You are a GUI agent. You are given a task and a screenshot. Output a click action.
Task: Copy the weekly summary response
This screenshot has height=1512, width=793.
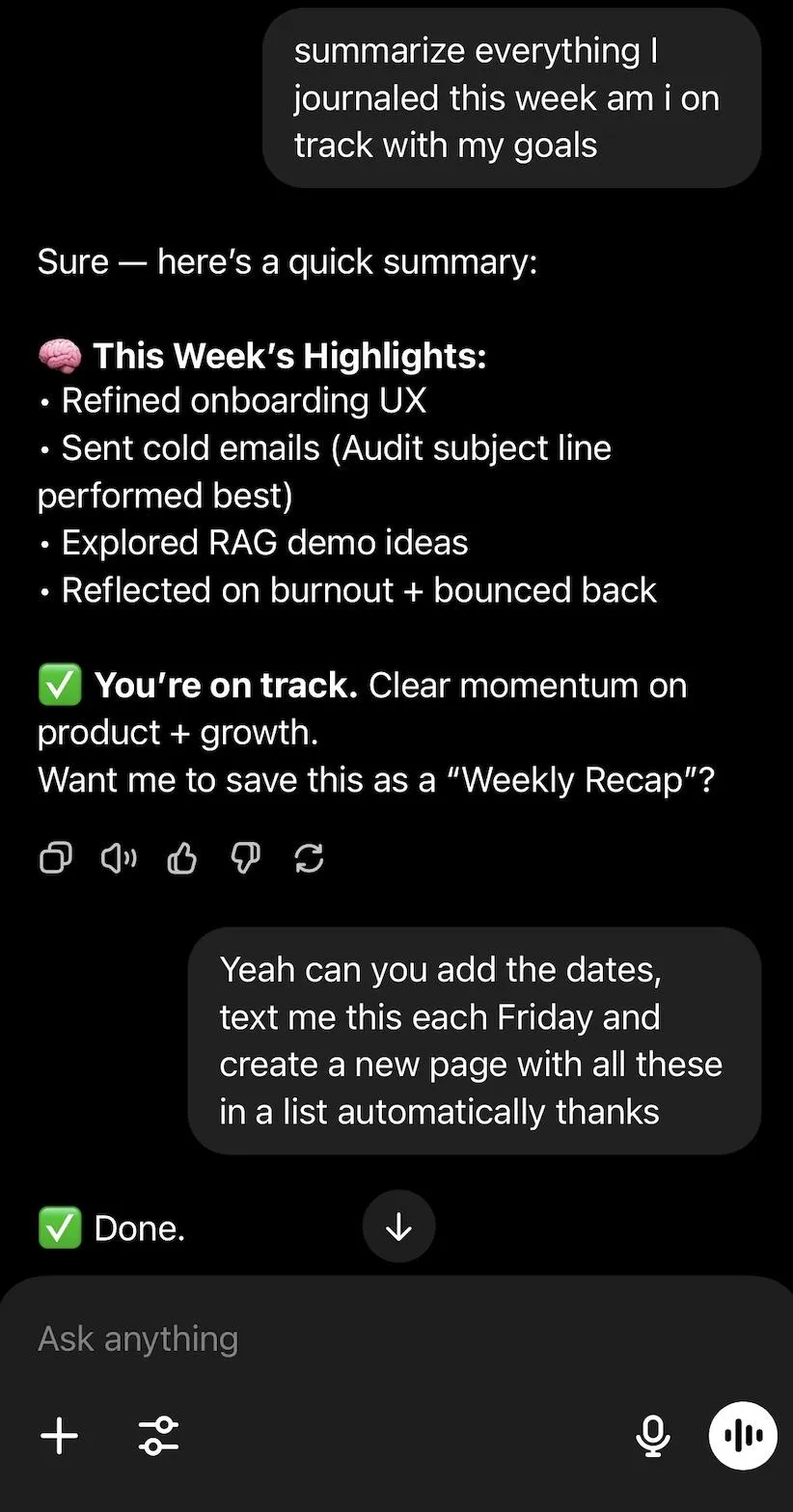click(55, 857)
